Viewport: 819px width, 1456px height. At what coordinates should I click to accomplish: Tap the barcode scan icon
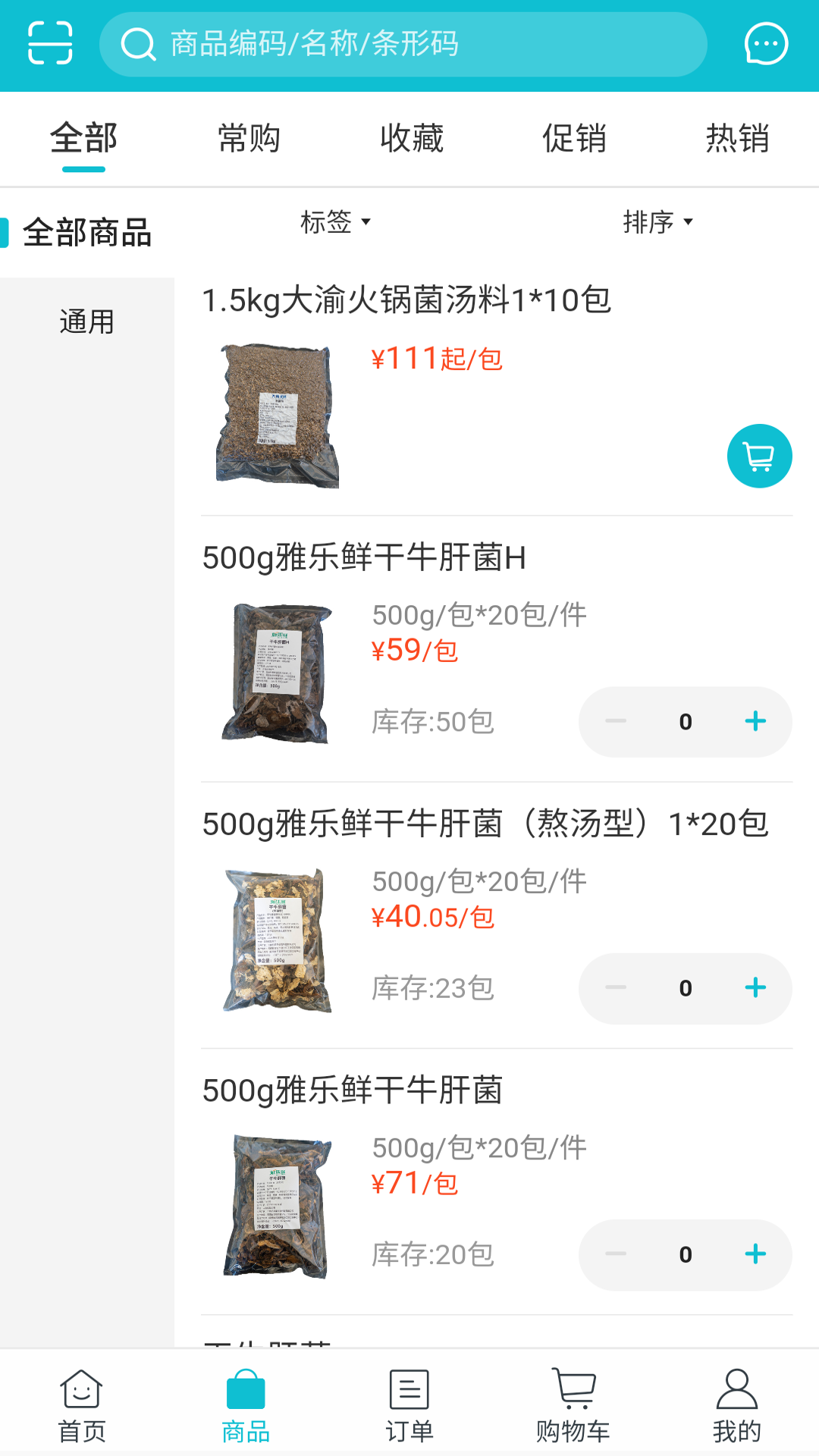click(x=50, y=43)
